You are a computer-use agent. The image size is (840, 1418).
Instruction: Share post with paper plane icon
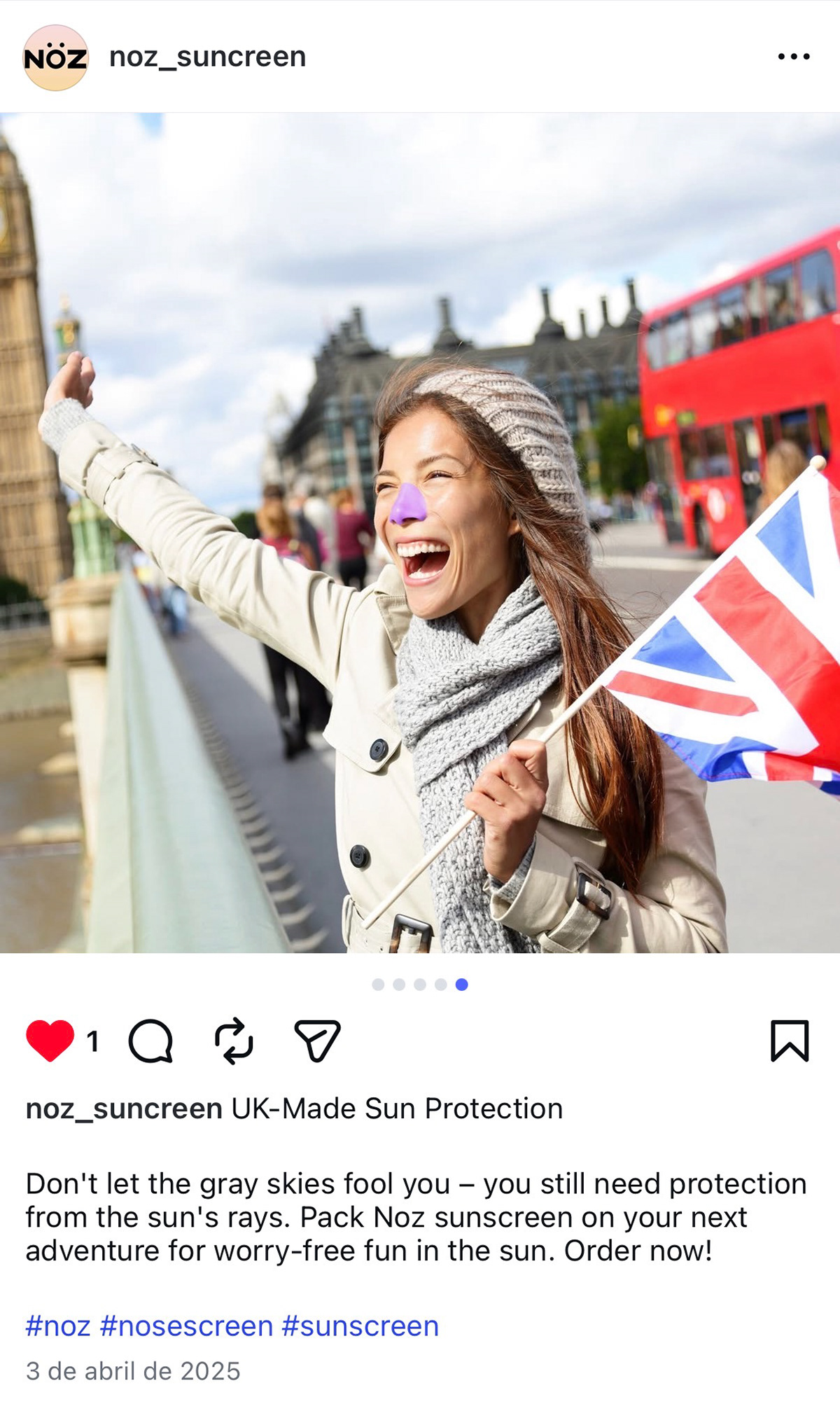(x=317, y=1041)
